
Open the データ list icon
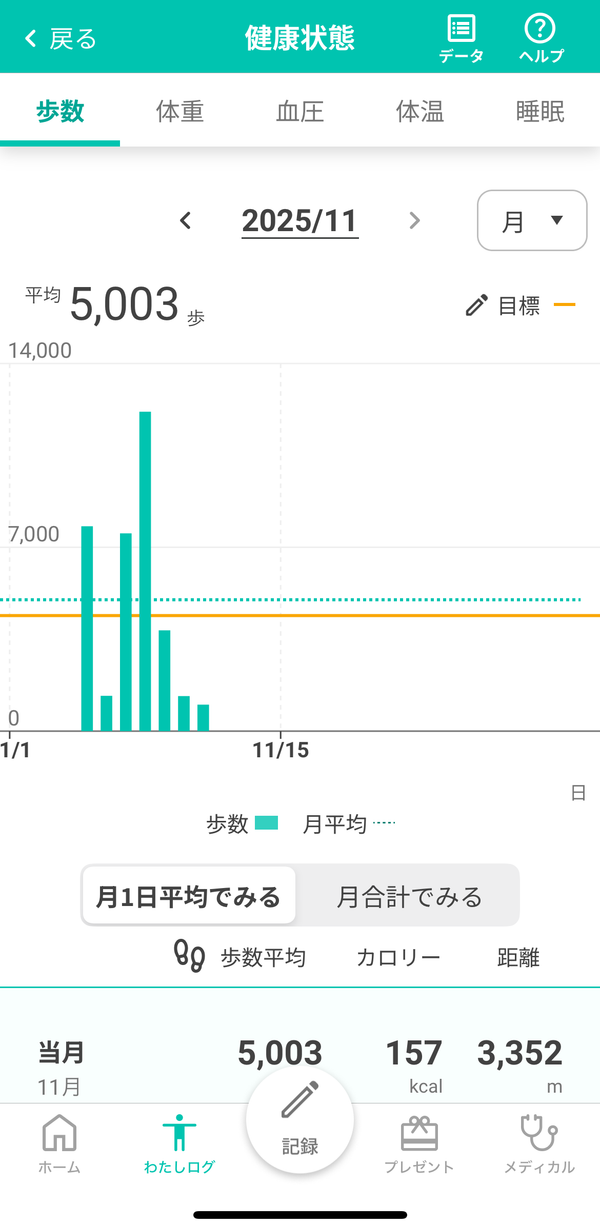pos(461,39)
